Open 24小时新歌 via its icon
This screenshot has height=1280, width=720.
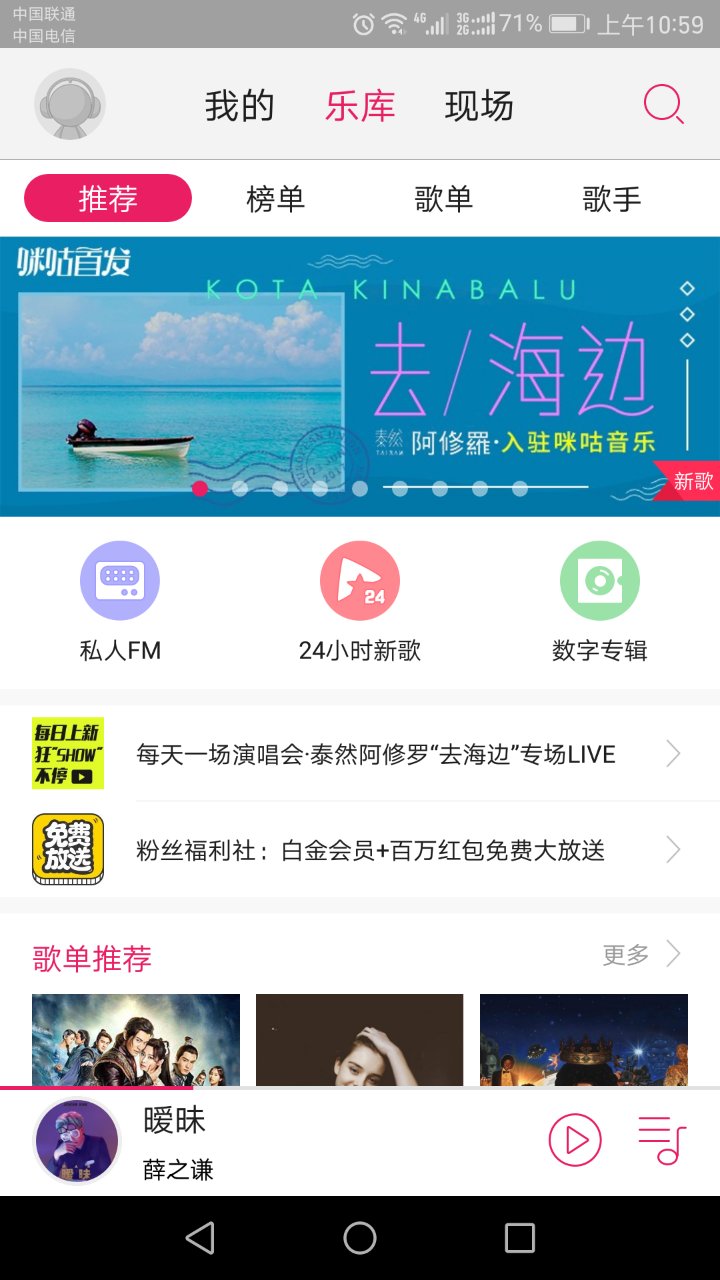pyautogui.click(x=359, y=580)
